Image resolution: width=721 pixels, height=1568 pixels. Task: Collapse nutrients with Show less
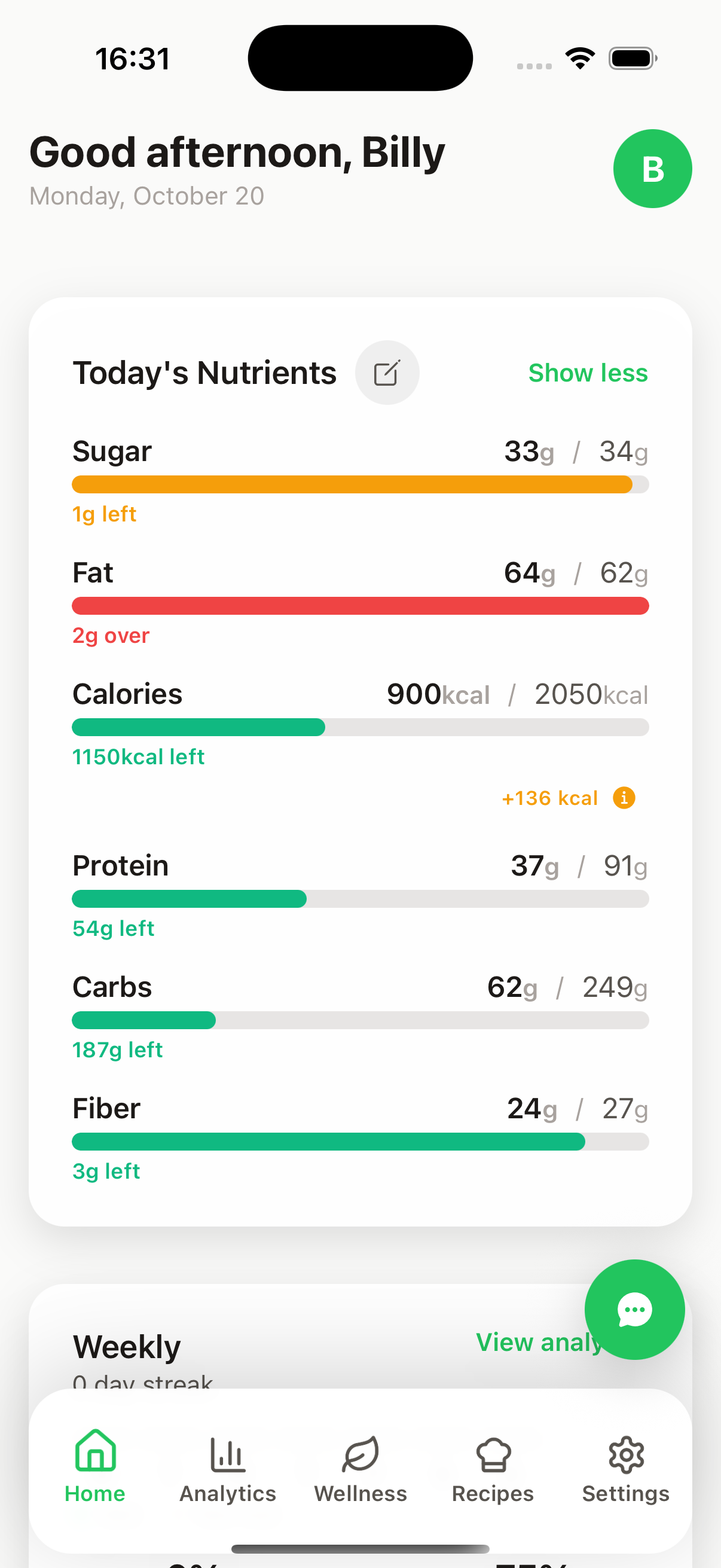pyautogui.click(x=588, y=373)
